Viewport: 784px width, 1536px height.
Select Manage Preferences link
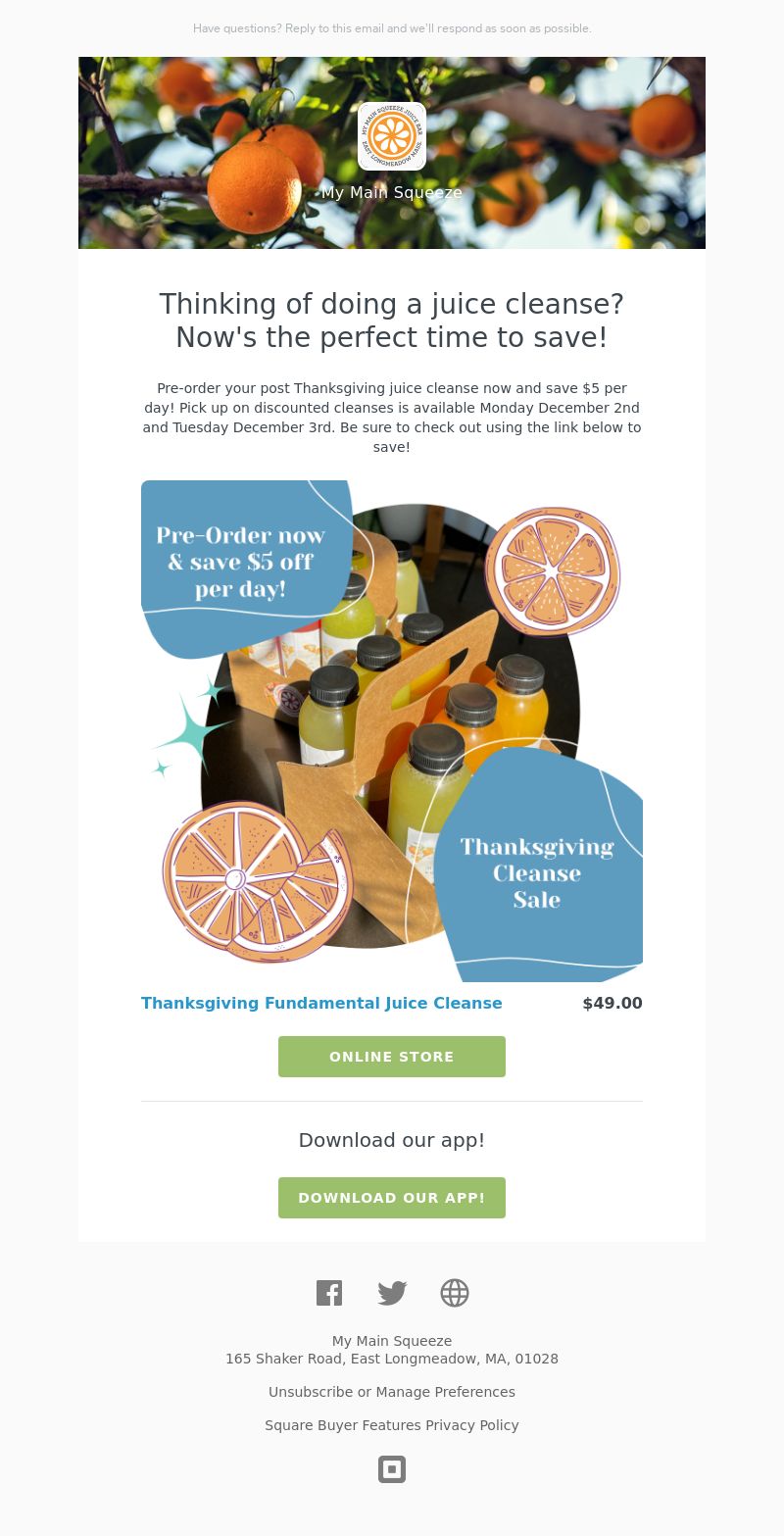coord(445,1392)
